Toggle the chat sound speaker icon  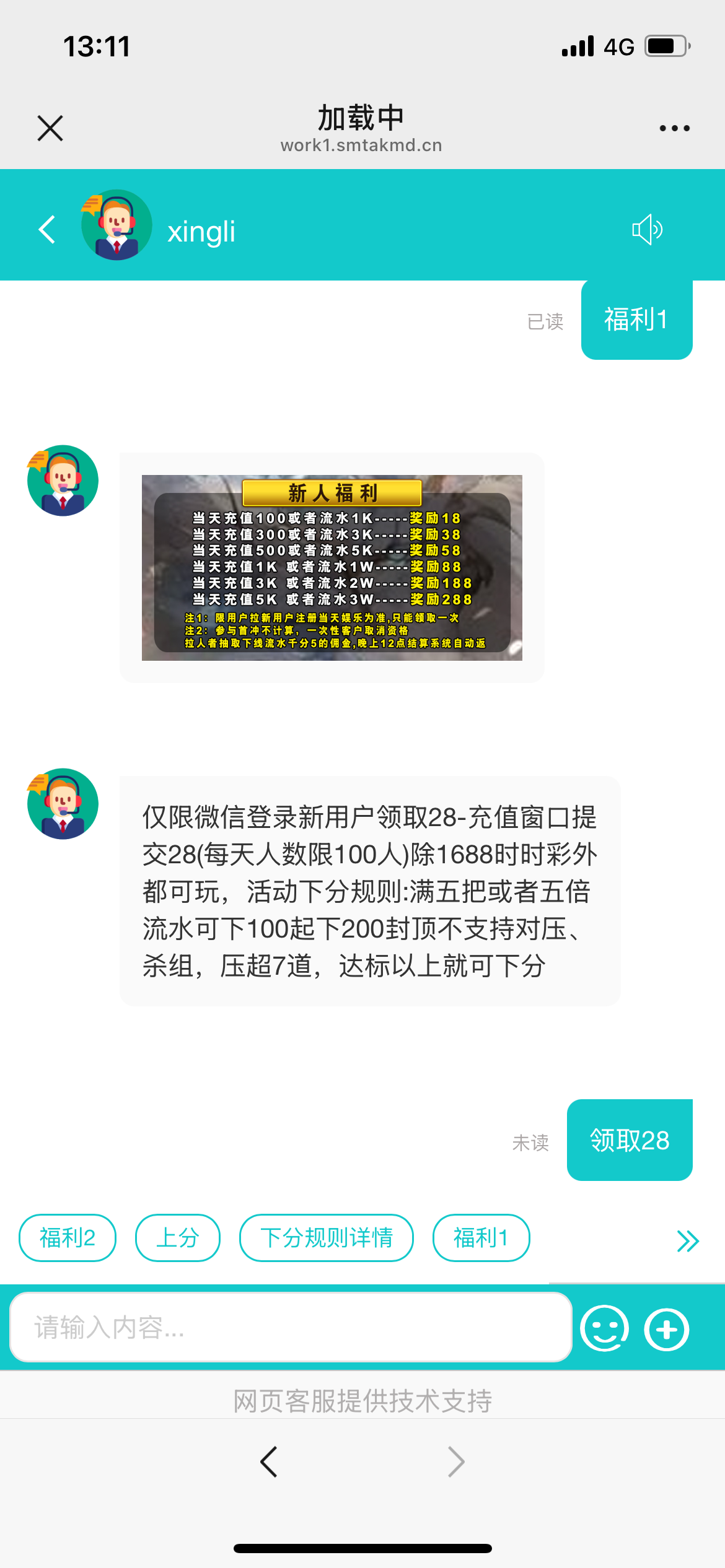(647, 230)
